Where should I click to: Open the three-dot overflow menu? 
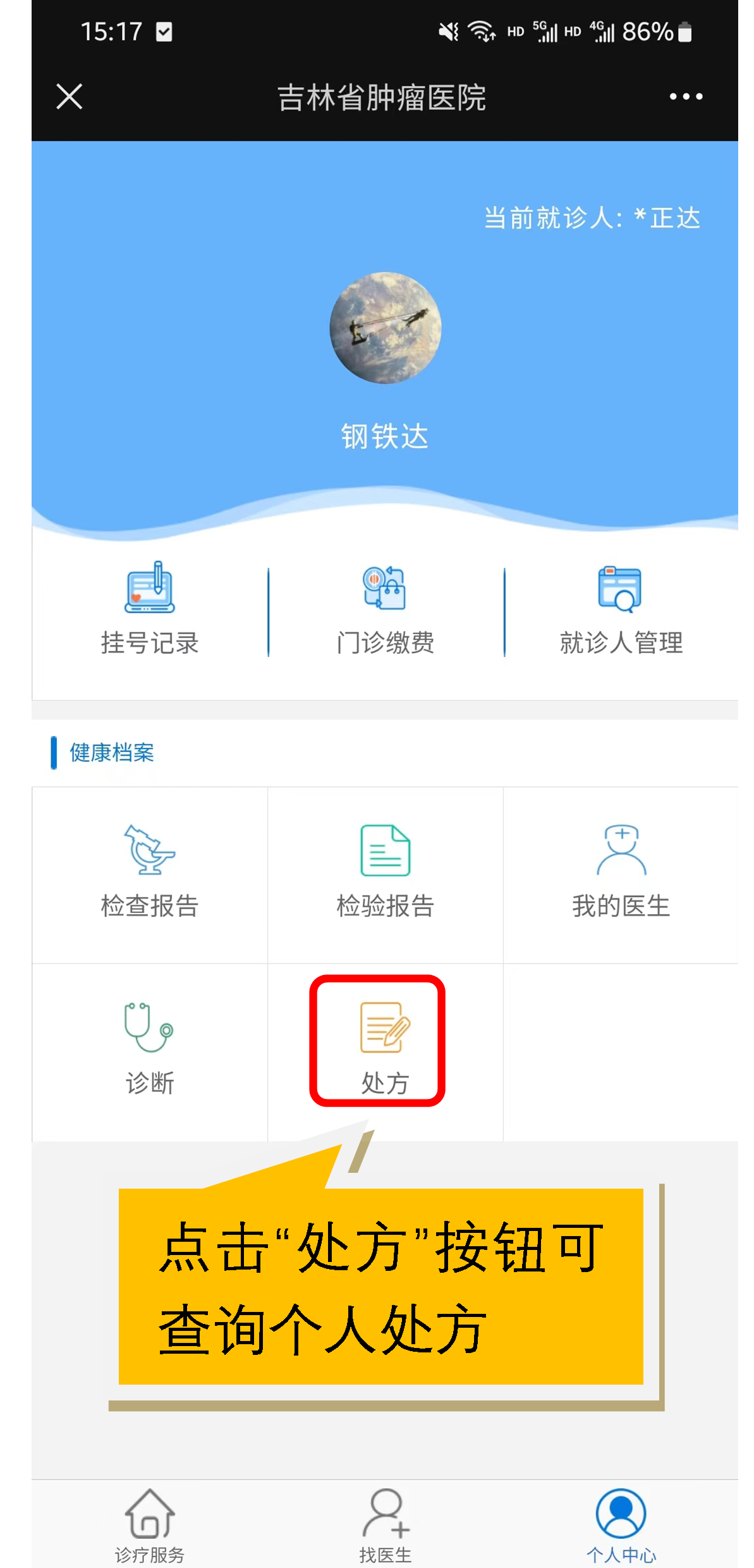click(686, 97)
